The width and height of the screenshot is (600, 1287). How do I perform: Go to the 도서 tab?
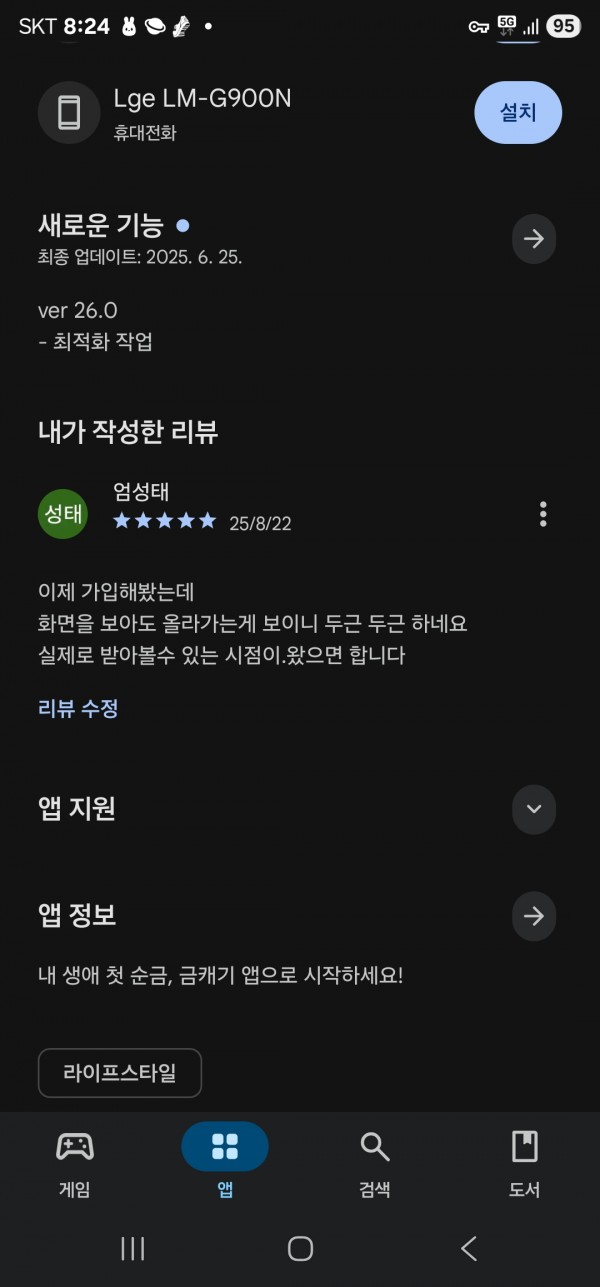pos(525,1162)
